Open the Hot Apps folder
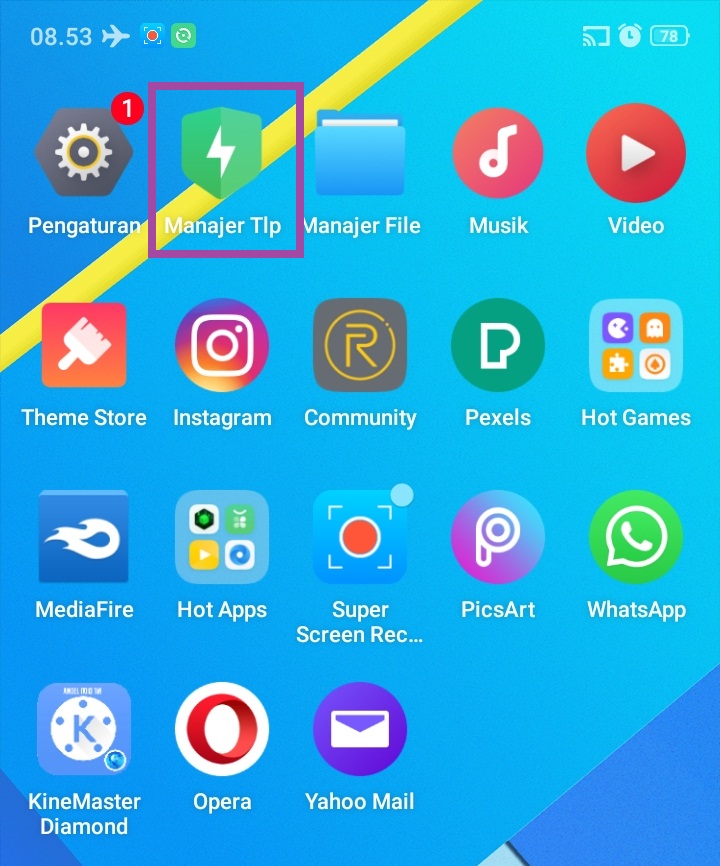 [x=222, y=537]
